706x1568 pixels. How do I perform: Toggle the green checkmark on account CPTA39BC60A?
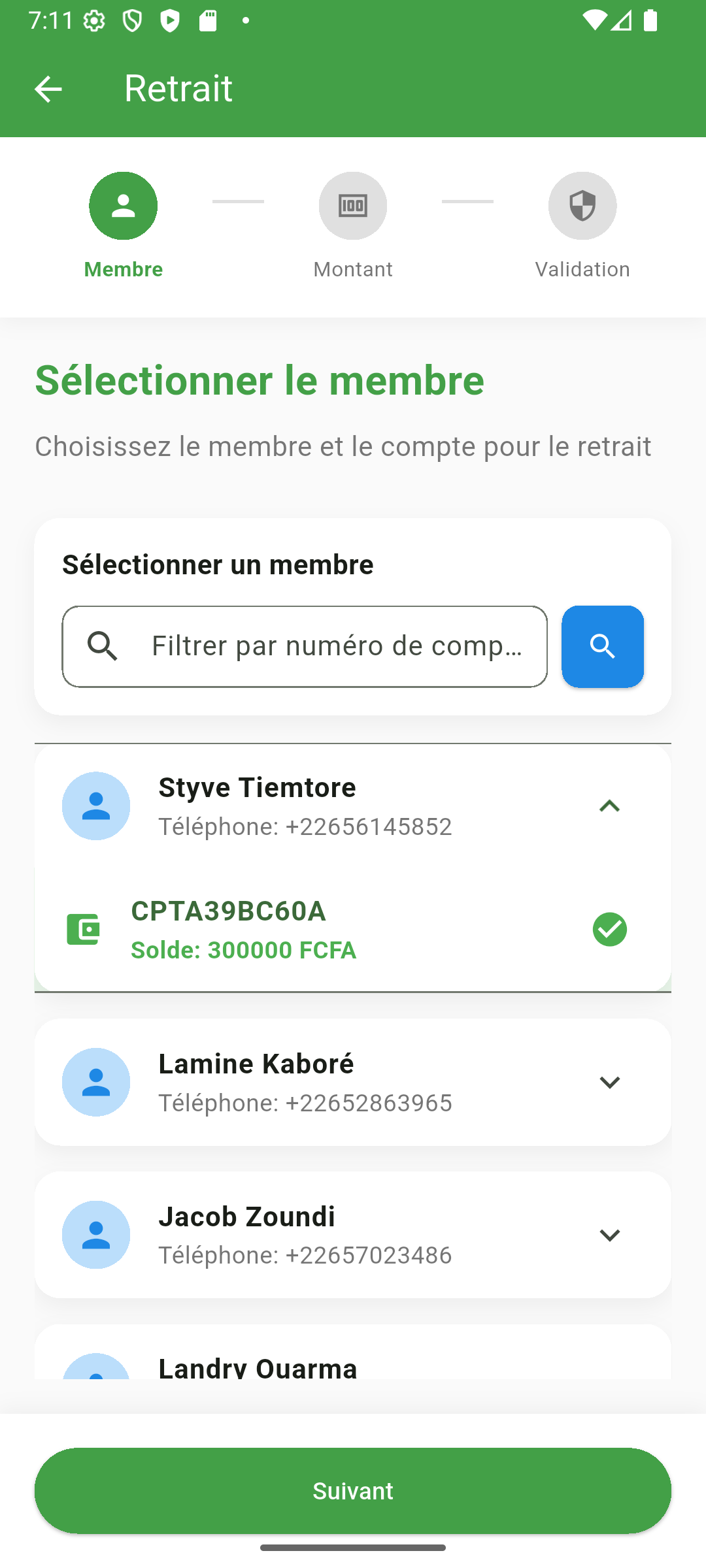610,929
